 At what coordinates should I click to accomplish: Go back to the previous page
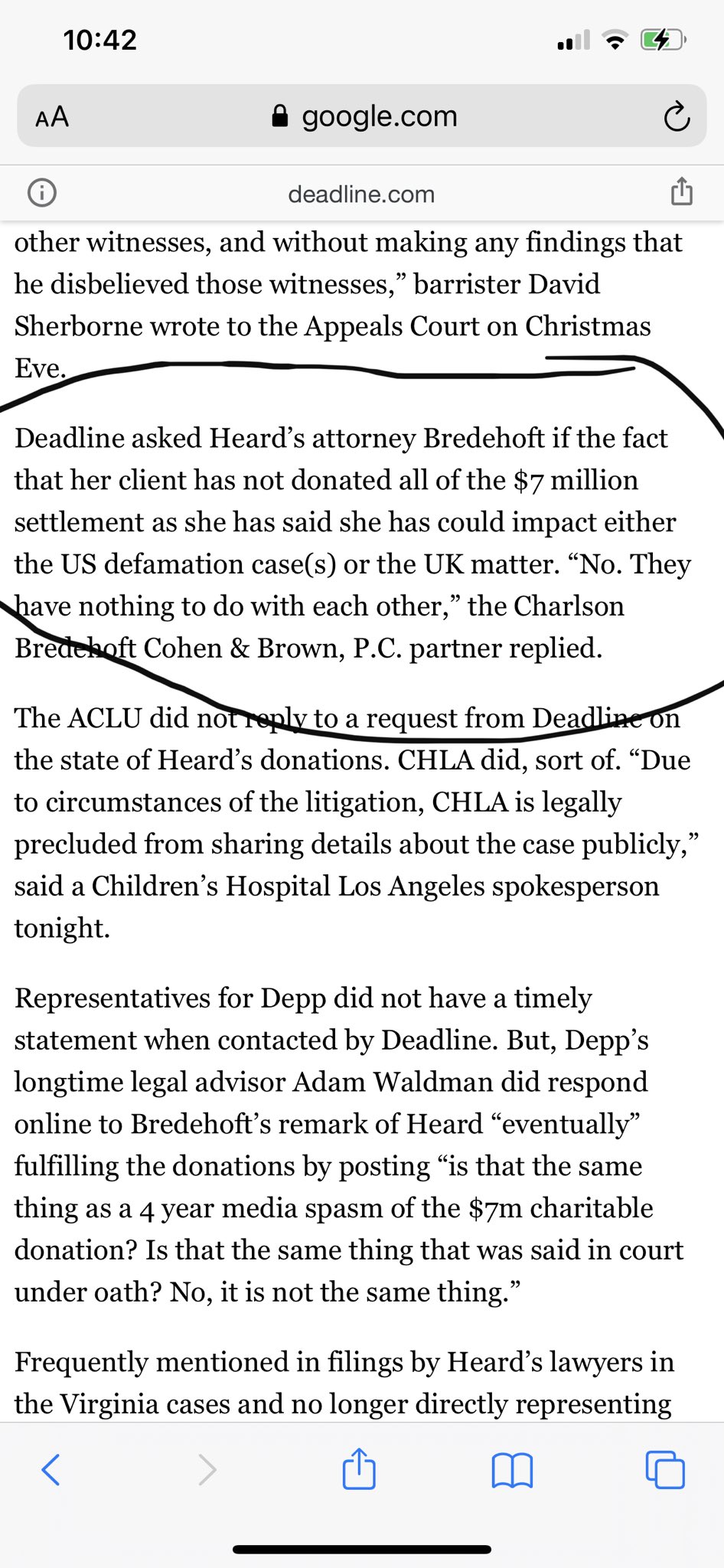[51, 1469]
